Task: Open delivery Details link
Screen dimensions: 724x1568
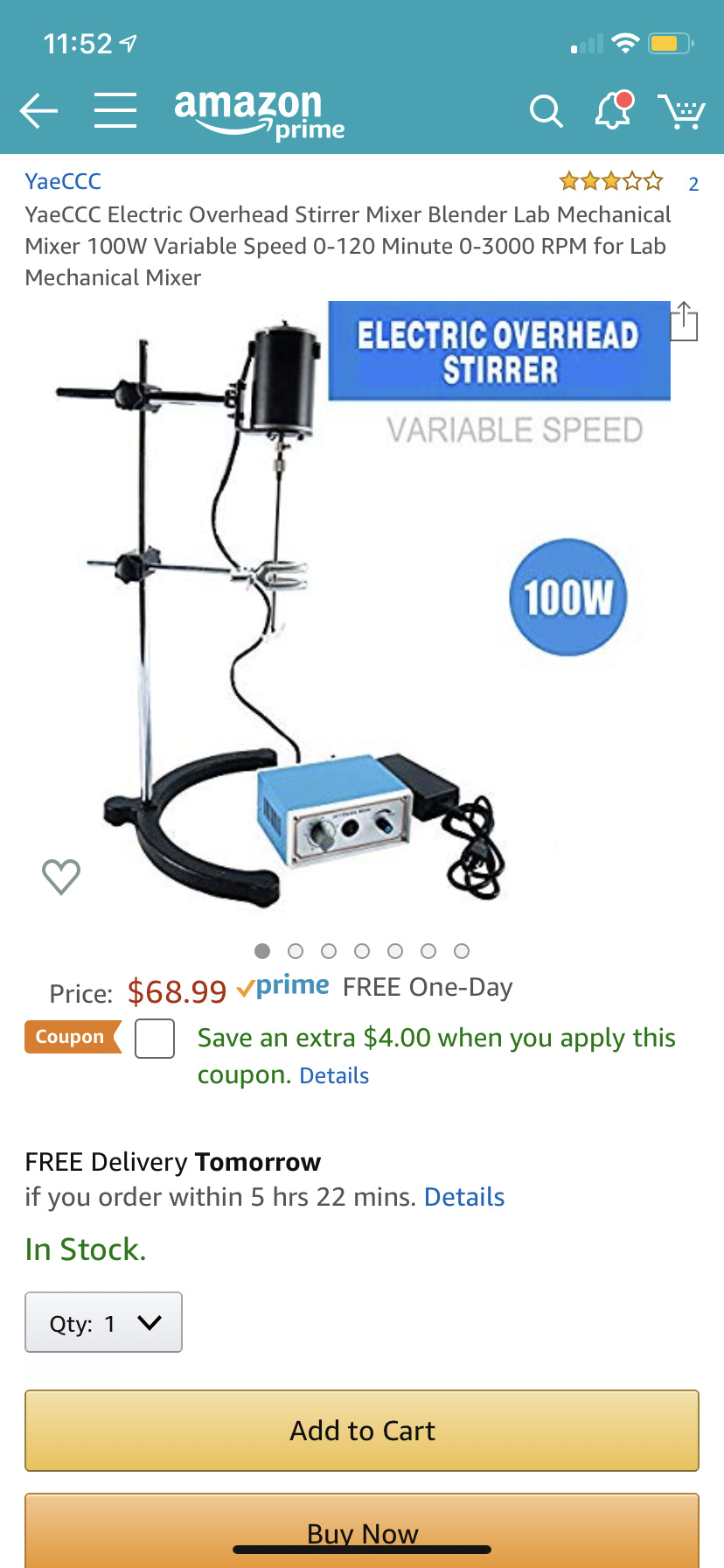Action: coord(464,1197)
